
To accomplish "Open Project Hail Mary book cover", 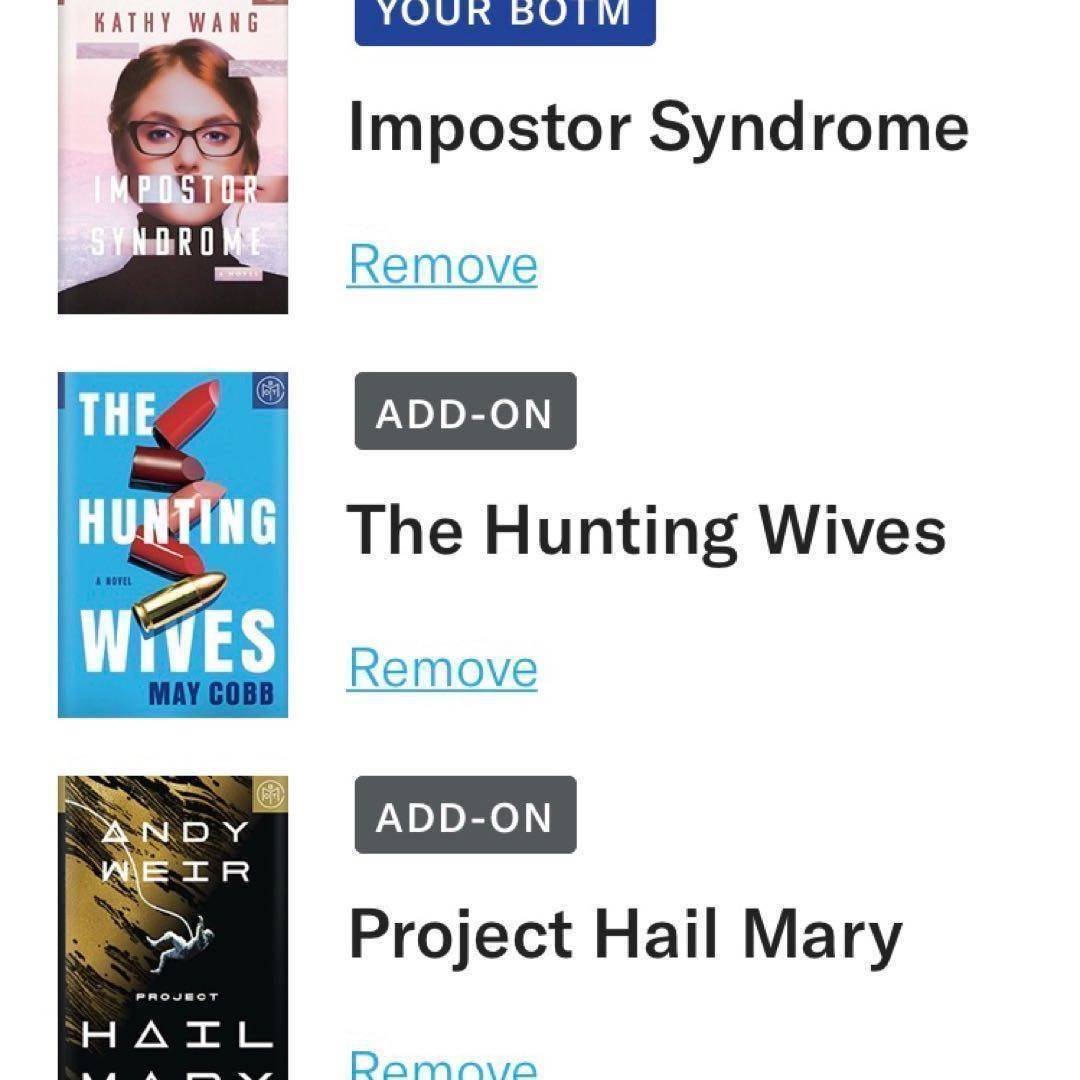I will 173,928.
